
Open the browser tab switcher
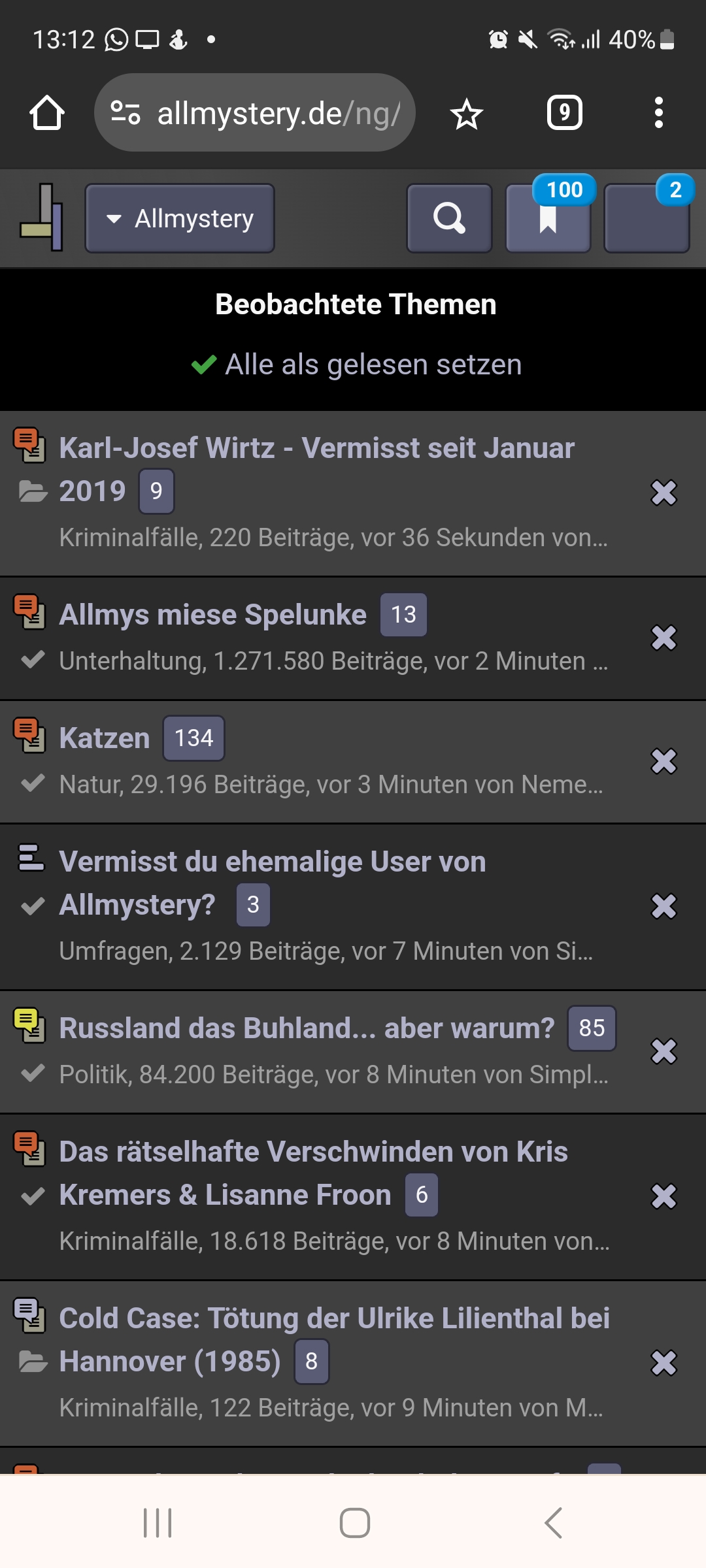[x=564, y=112]
